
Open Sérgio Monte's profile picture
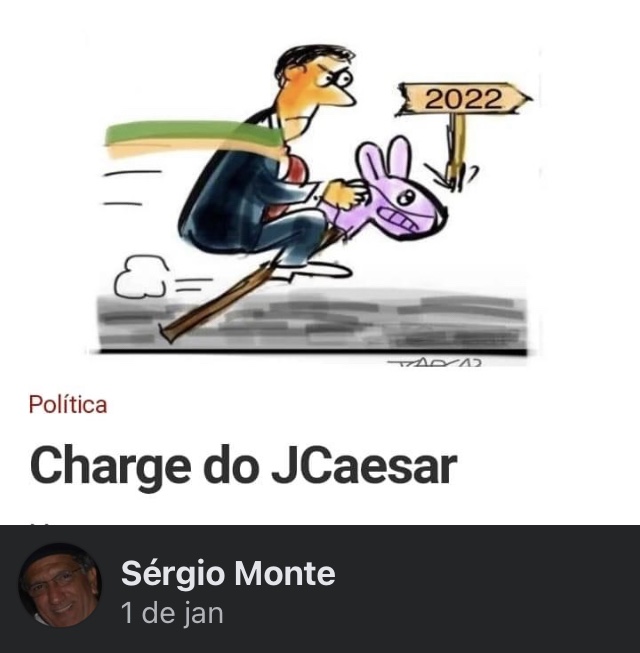60,585
